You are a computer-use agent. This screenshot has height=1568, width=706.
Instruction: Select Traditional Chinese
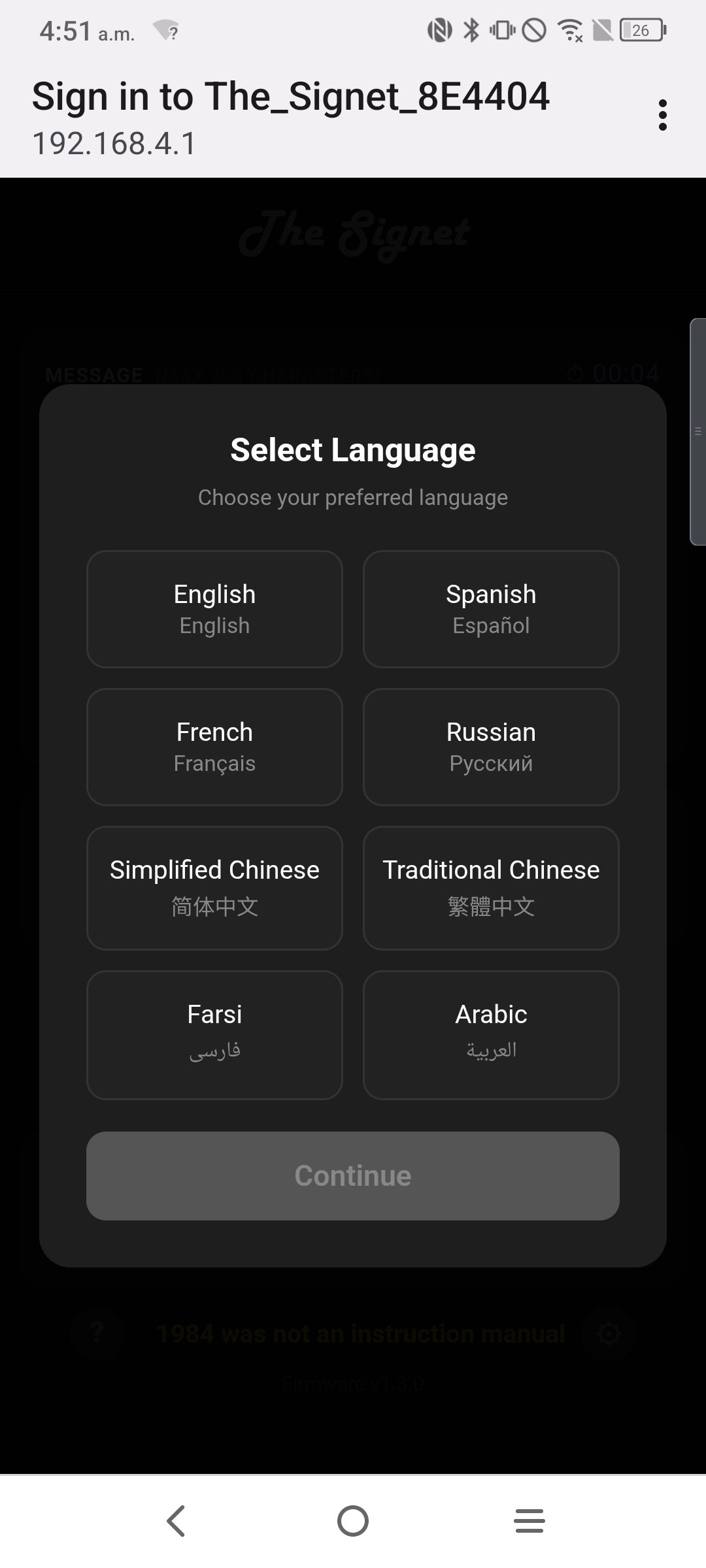491,888
